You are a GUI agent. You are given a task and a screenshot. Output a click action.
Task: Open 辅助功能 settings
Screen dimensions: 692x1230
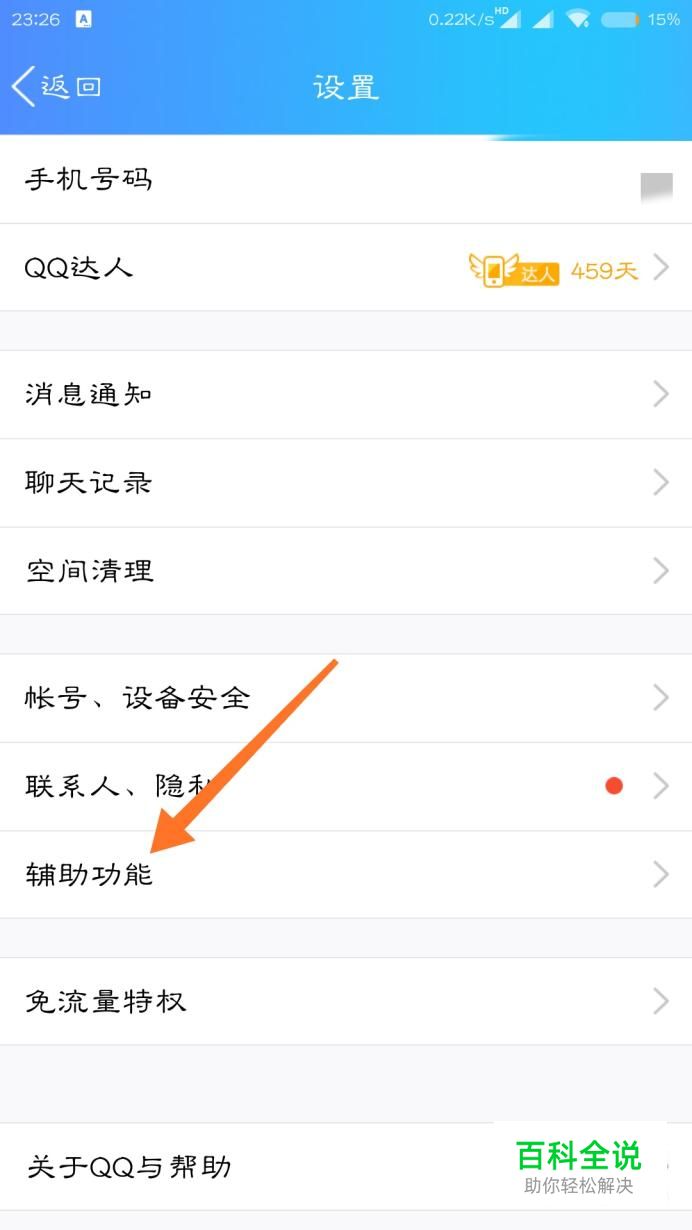(346, 875)
